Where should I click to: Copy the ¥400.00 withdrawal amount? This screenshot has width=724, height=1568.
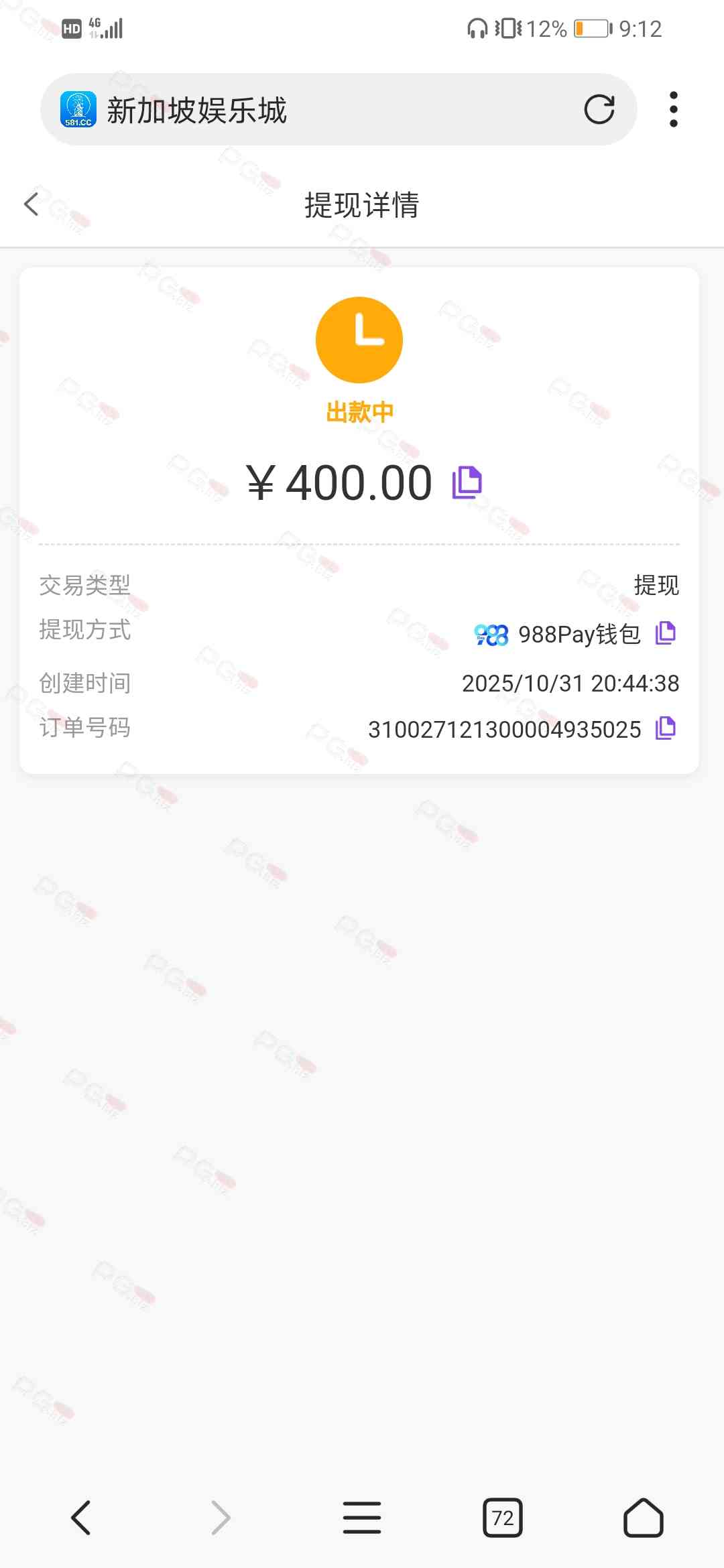[467, 482]
